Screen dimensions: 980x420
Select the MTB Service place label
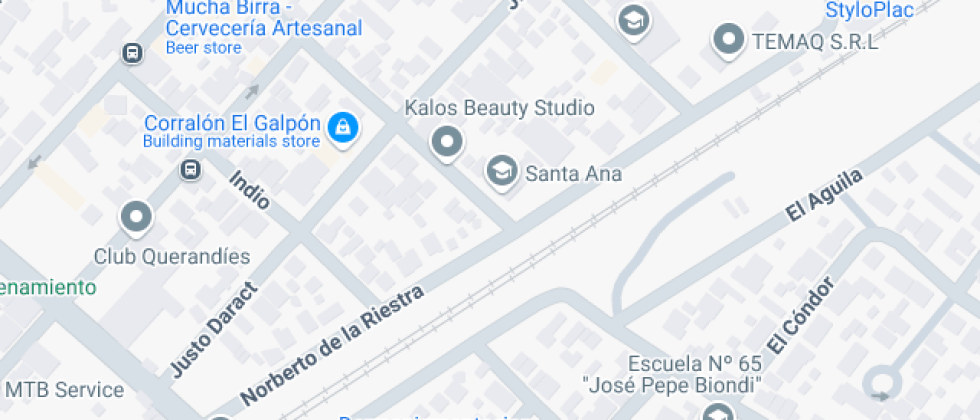point(65,390)
